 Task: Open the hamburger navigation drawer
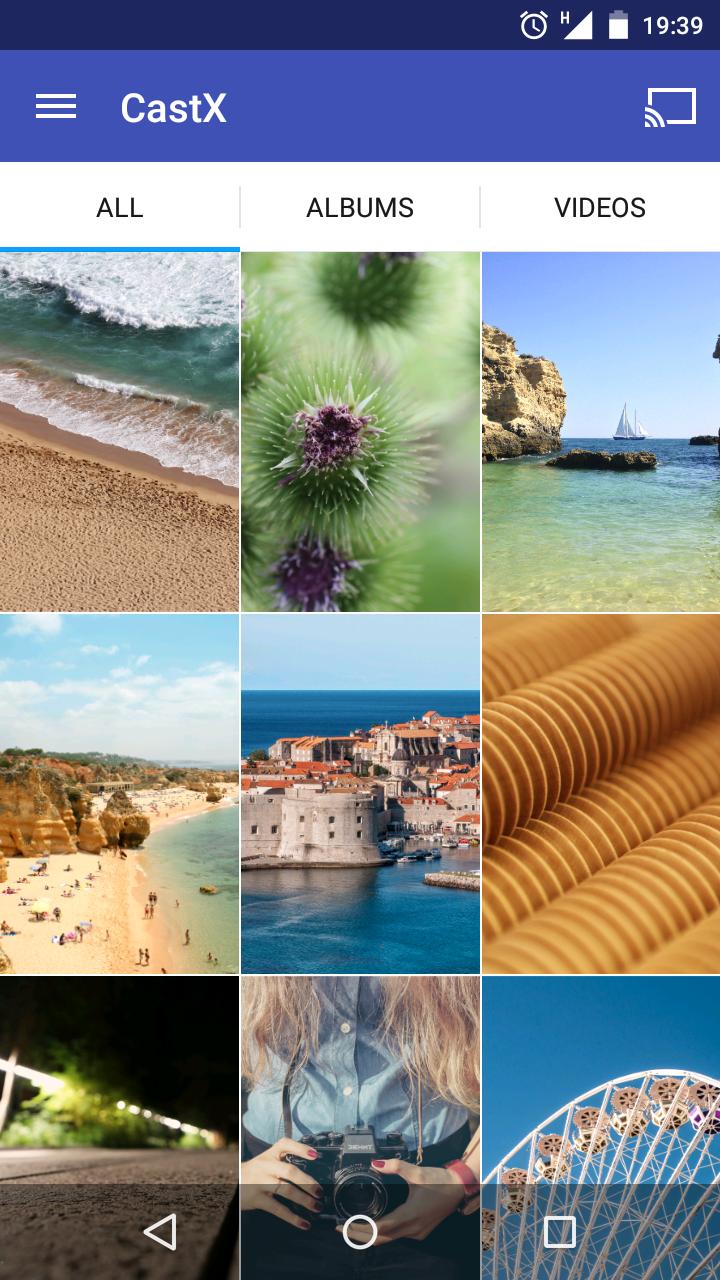click(x=56, y=107)
